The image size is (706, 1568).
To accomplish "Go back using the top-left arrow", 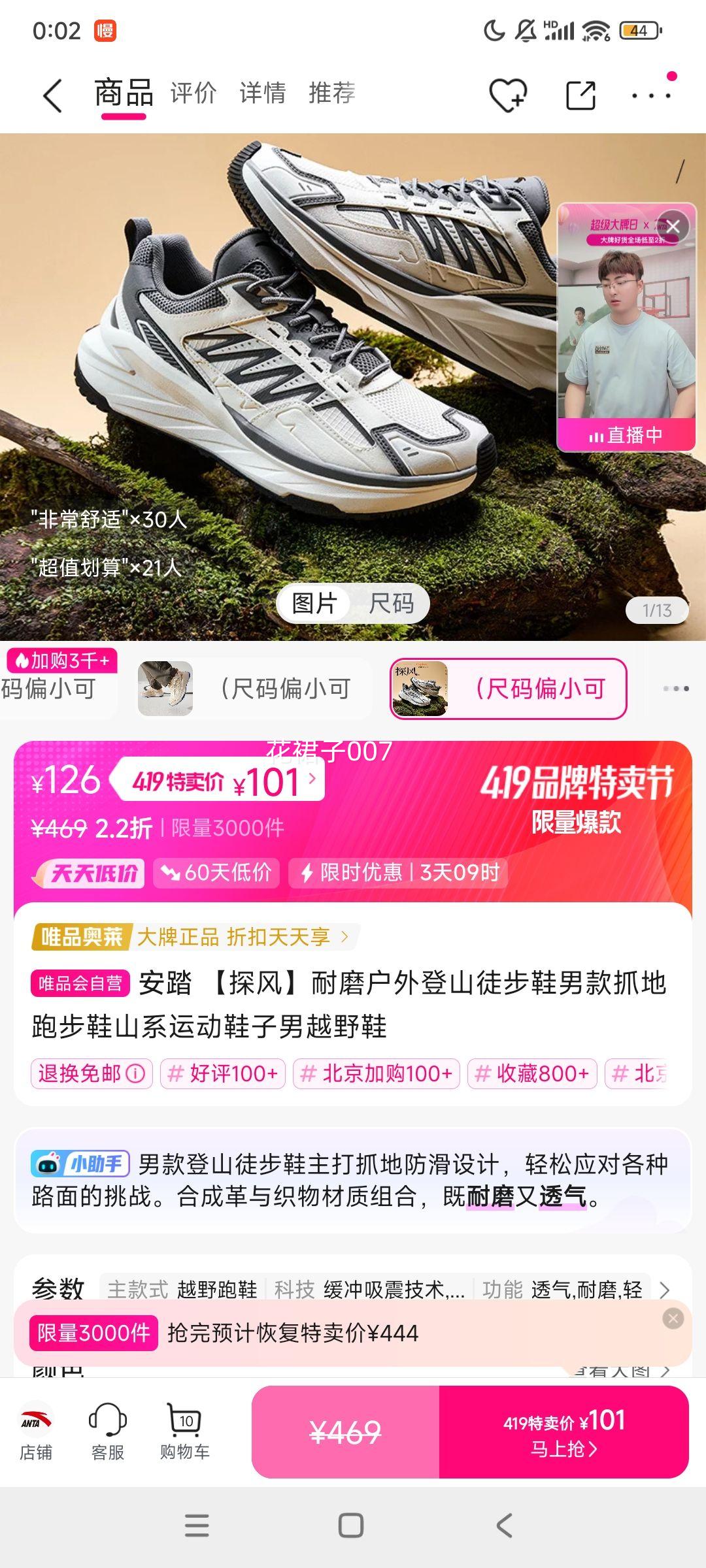I will tap(52, 95).
